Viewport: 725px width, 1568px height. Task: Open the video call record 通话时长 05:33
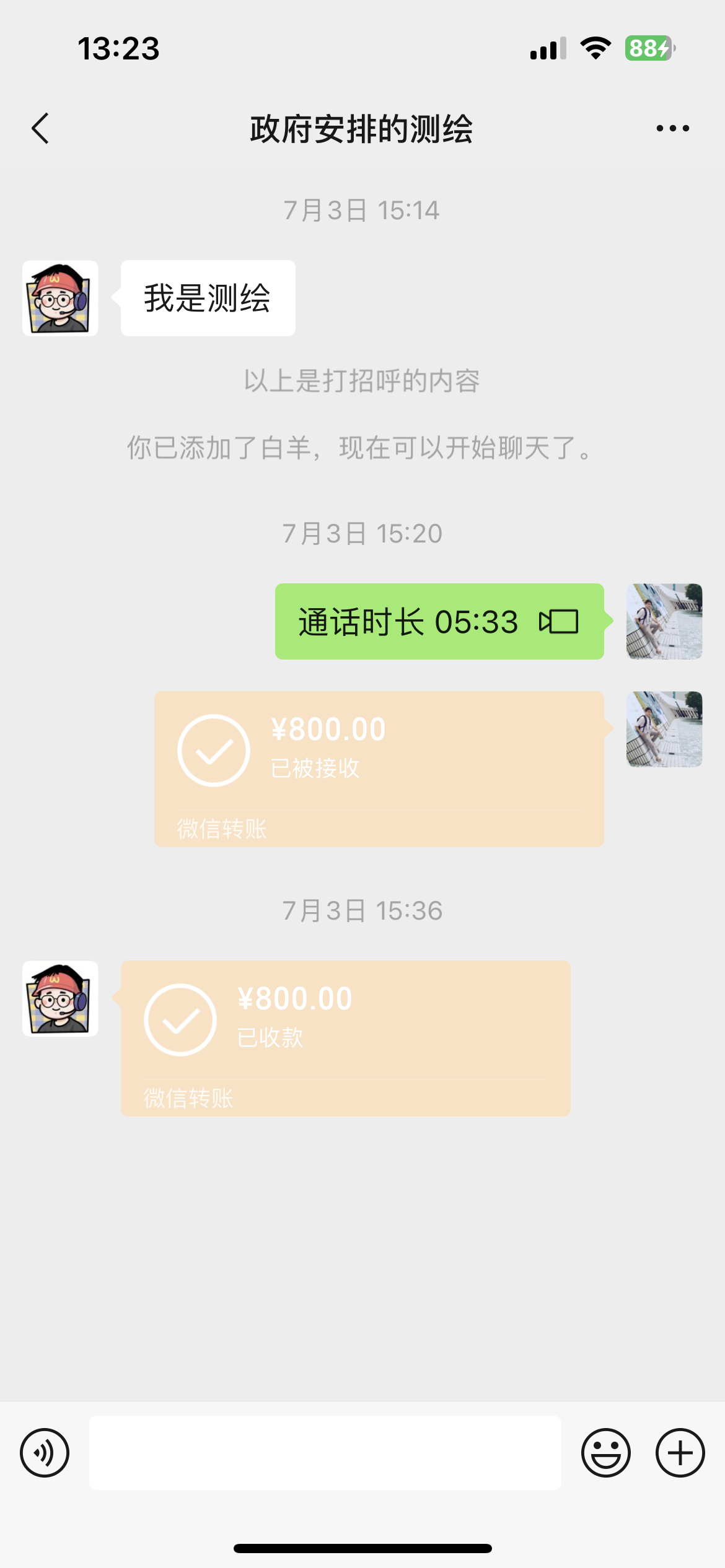(x=439, y=622)
